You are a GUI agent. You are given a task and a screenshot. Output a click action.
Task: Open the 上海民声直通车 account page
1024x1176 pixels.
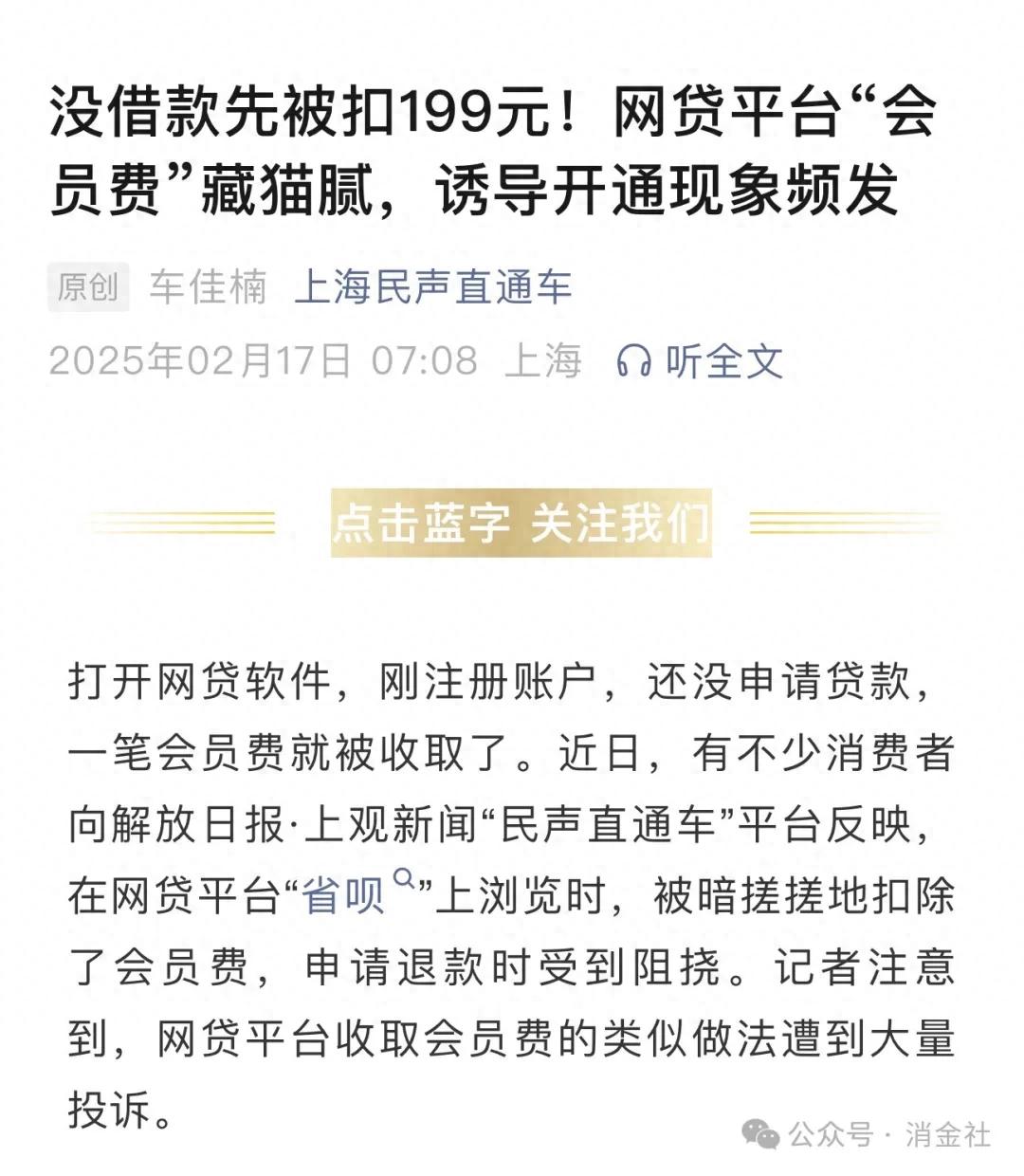[x=433, y=287]
